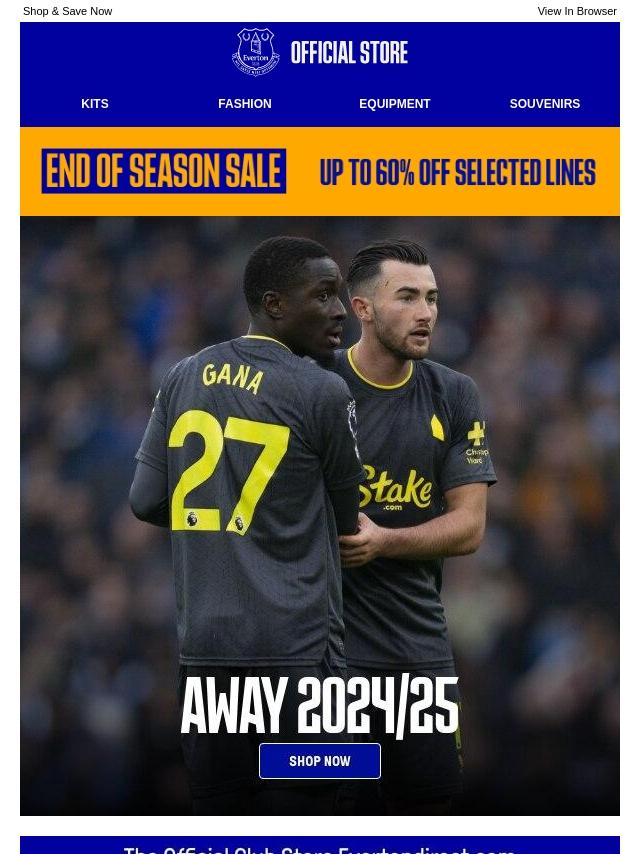
Task: Tap the Shop & Save Now link
Action: (67, 11)
